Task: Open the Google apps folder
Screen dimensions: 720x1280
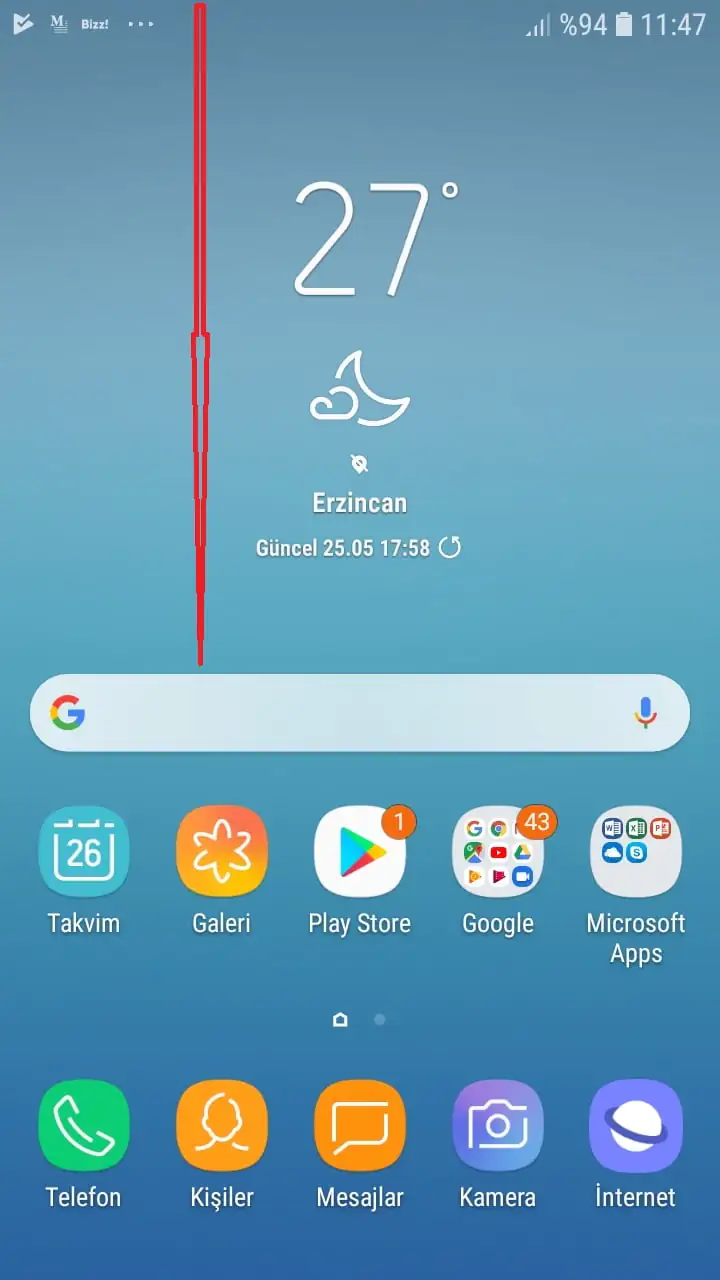Action: coord(498,852)
